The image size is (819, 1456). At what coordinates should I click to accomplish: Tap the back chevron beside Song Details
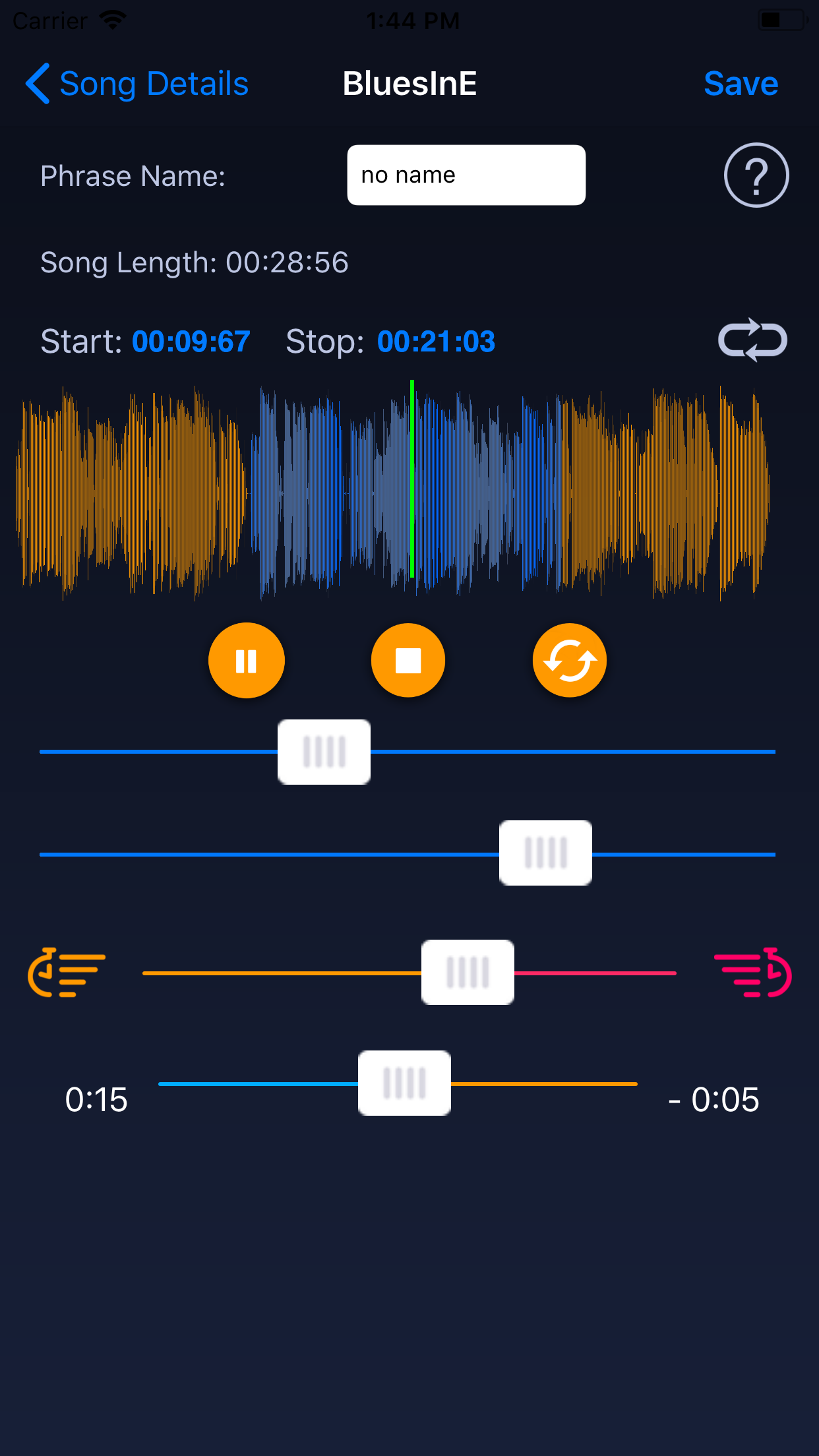click(38, 83)
